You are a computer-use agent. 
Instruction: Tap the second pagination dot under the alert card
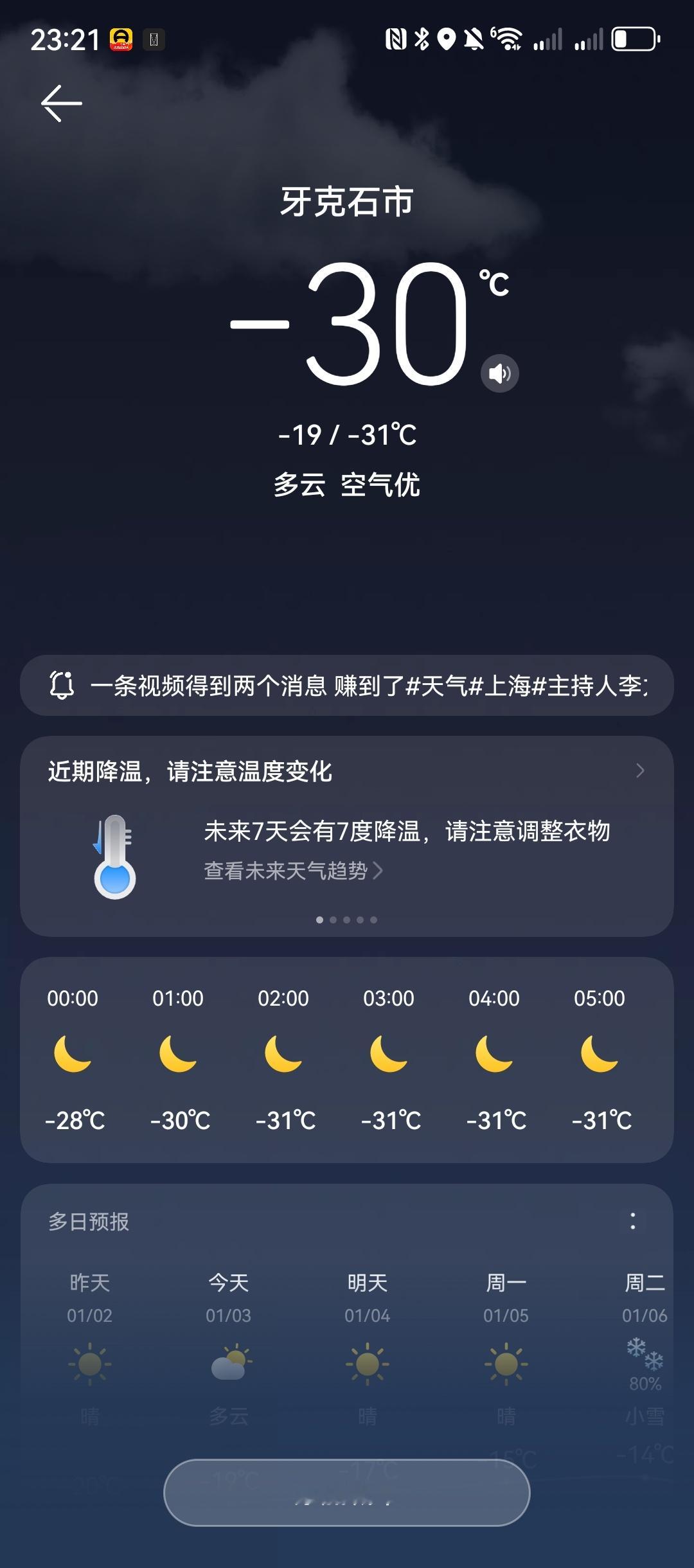click(334, 919)
